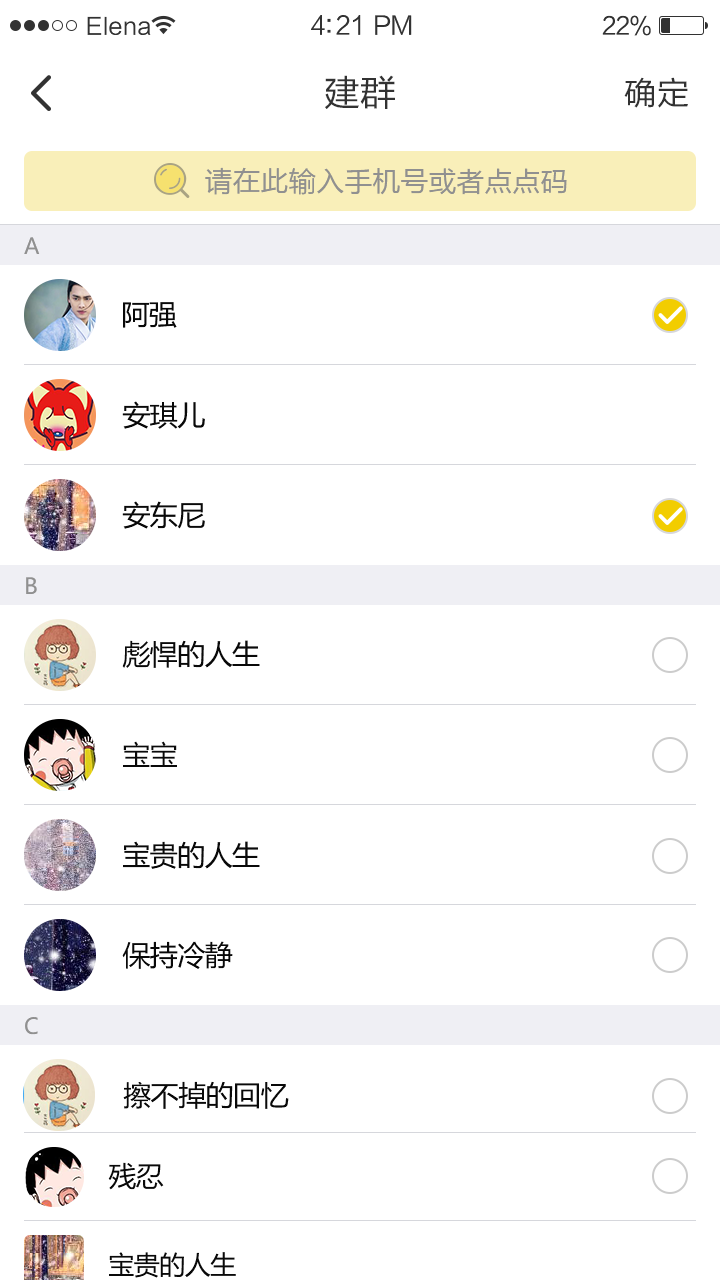This screenshot has height=1280, width=720.
Task: Open 安琪儿's red cartoon avatar
Action: click(59, 415)
